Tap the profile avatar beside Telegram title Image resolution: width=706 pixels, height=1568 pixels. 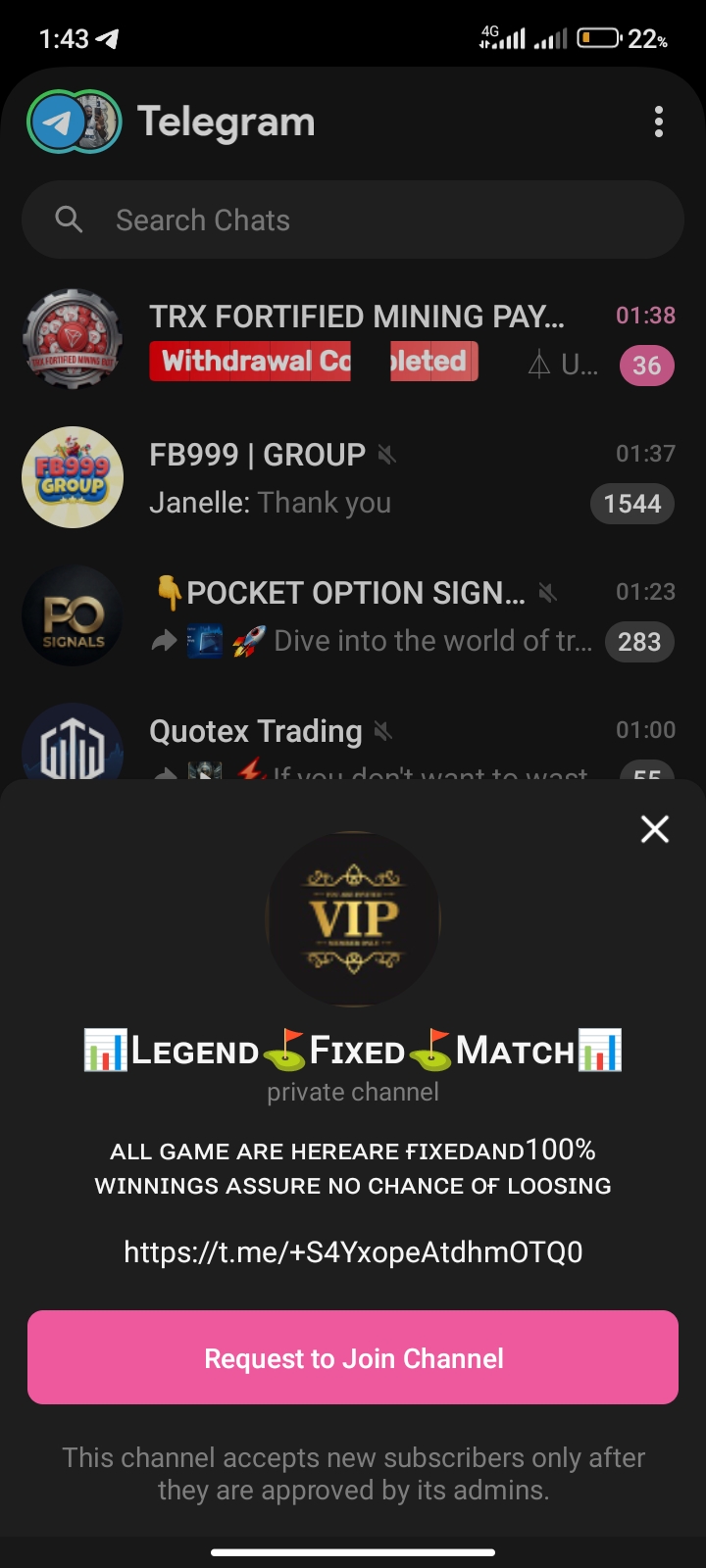click(97, 122)
